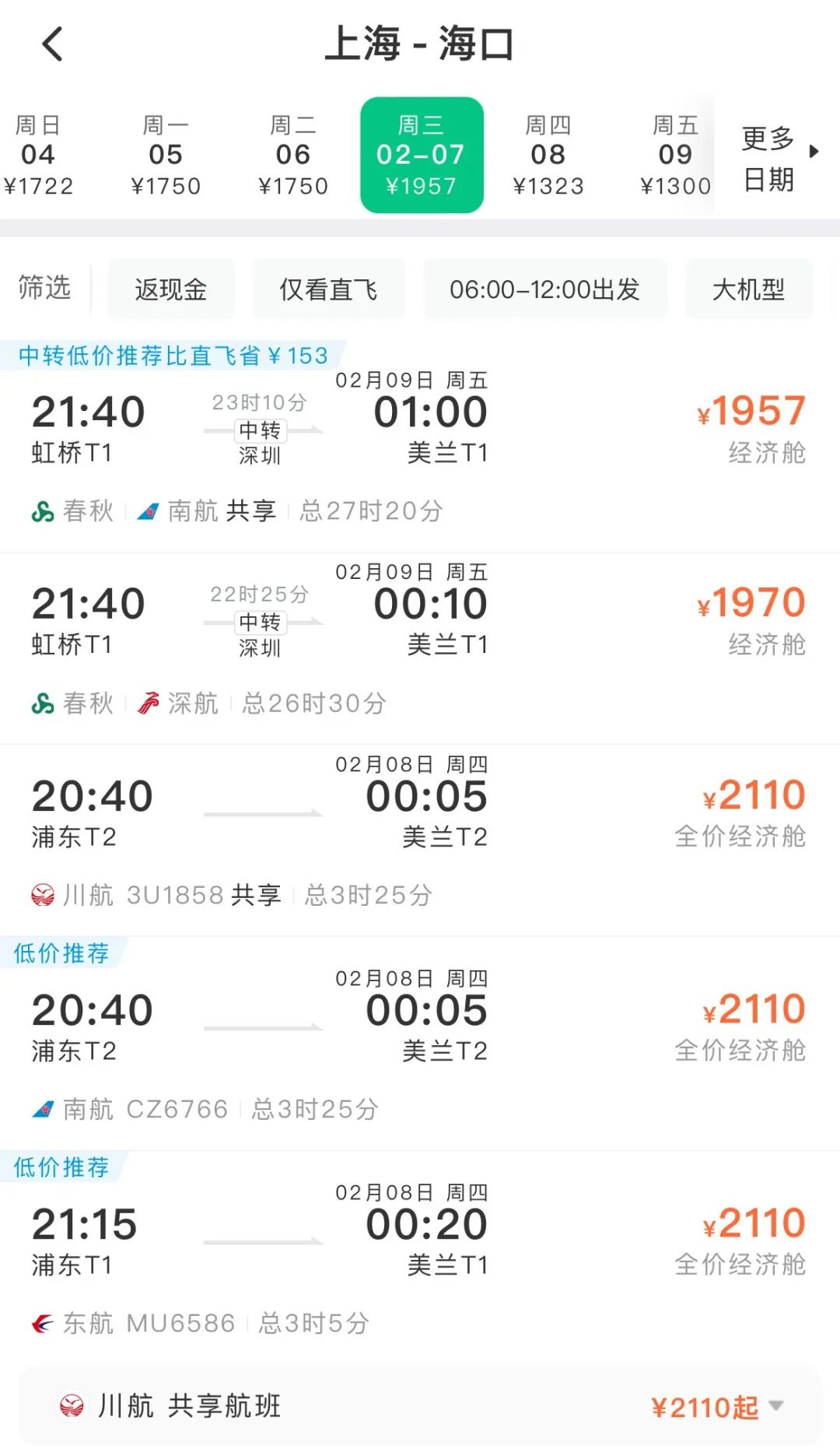Apply the 返现金 filter chip
The image size is (840, 1456).
[x=171, y=289]
